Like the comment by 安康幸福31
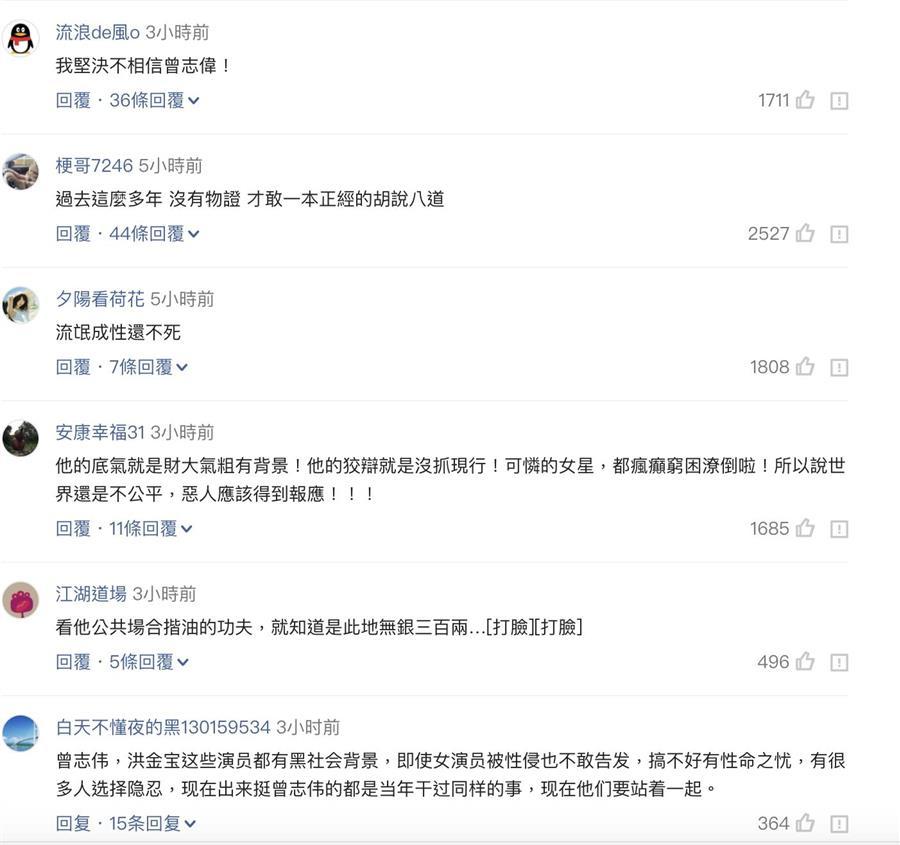The height and width of the screenshot is (845, 900). click(805, 528)
